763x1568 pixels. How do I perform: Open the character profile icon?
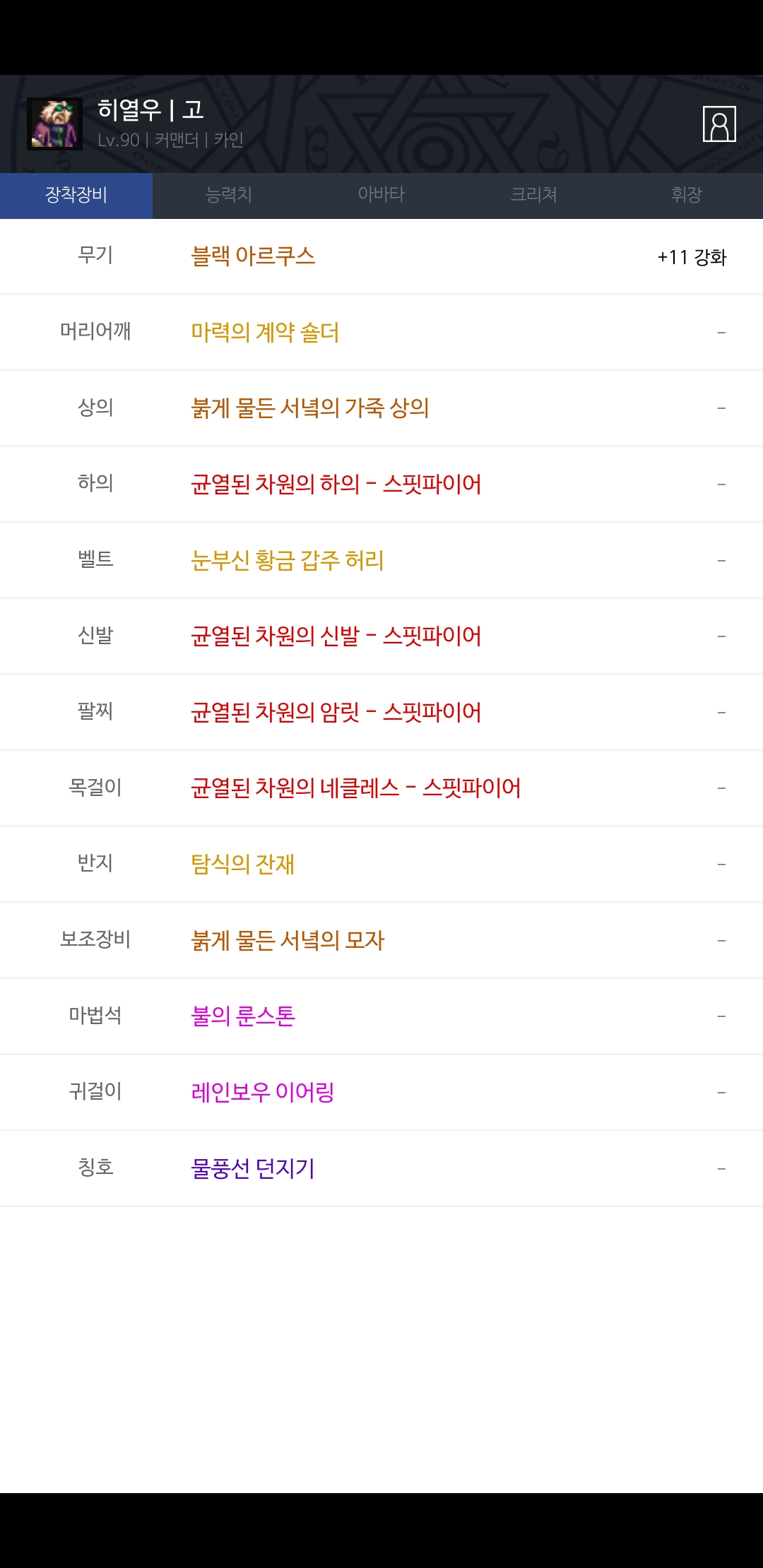point(719,124)
